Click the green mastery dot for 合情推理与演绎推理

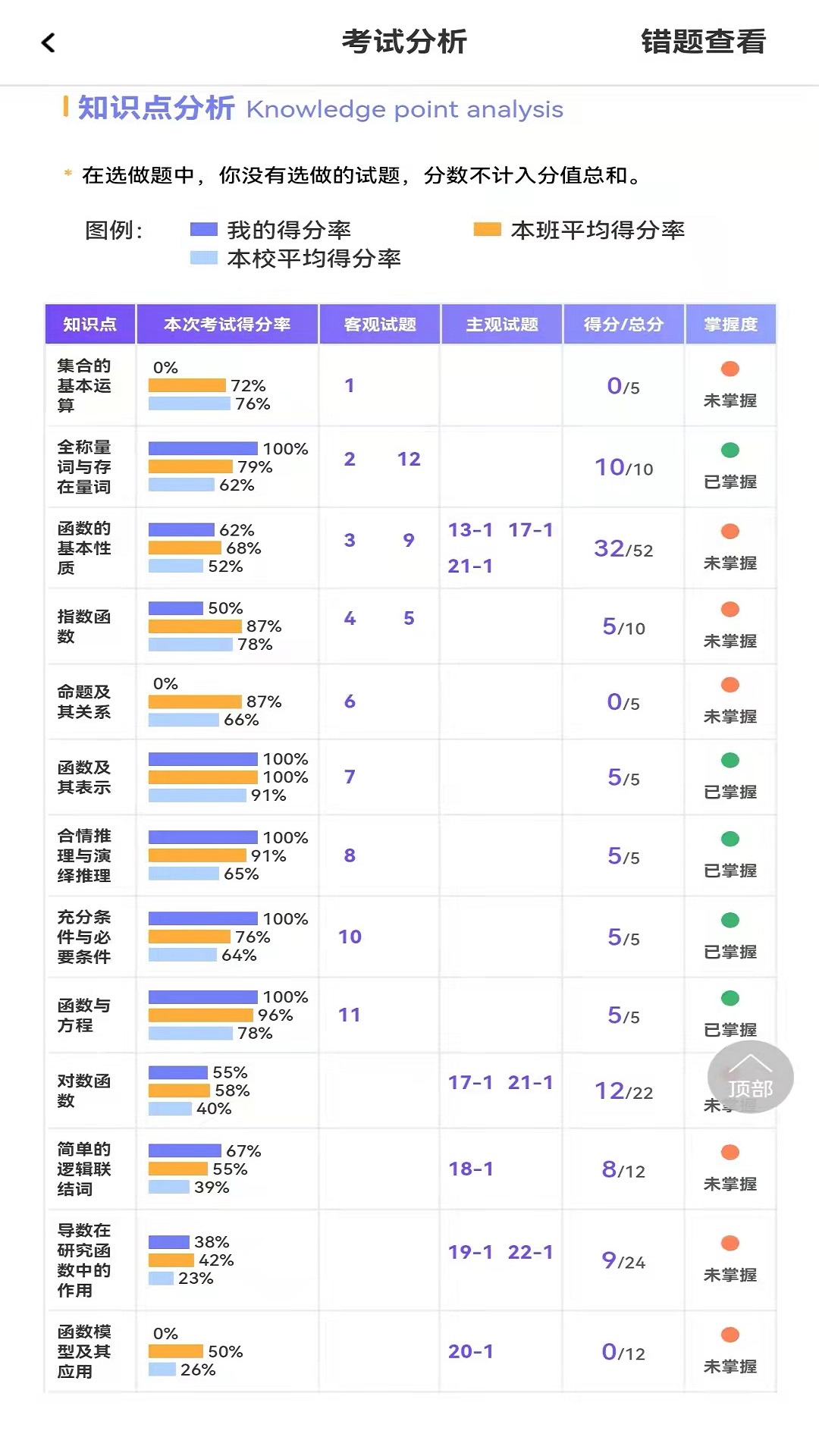(x=730, y=840)
